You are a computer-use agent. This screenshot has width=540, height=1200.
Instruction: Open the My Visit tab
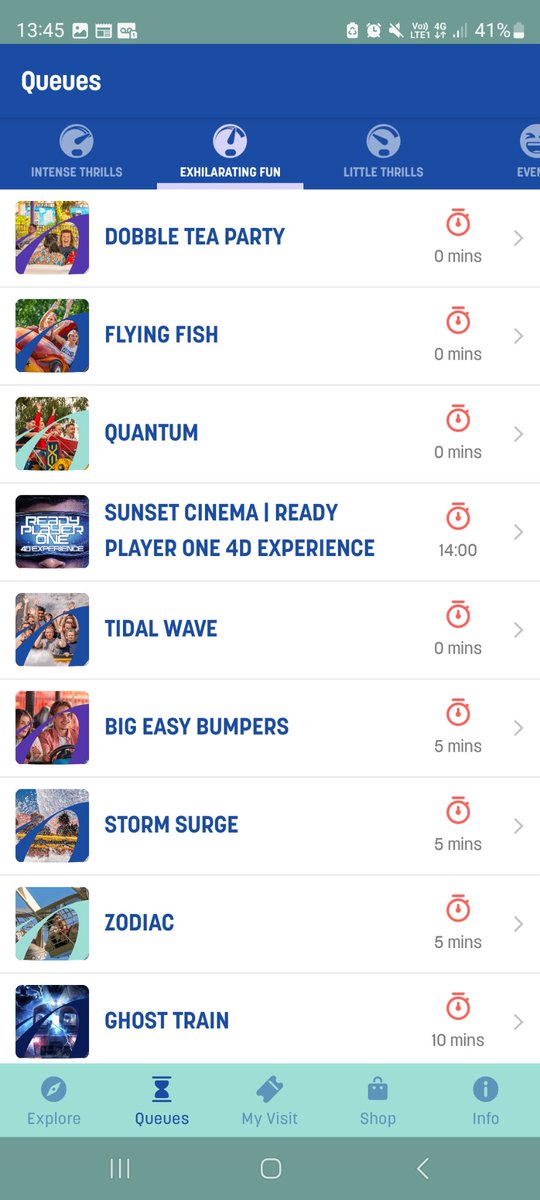270,1101
